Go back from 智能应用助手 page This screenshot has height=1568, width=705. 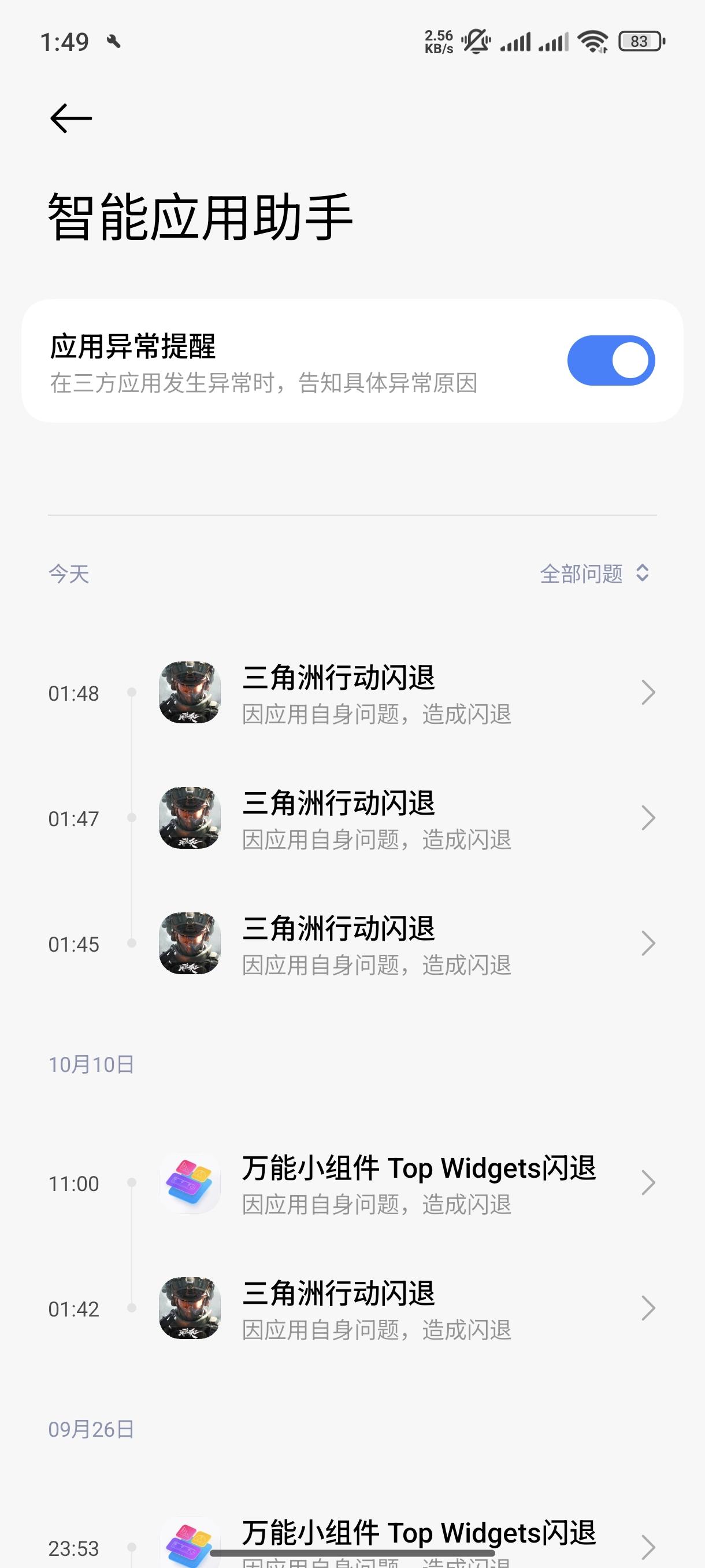pyautogui.click(x=70, y=118)
